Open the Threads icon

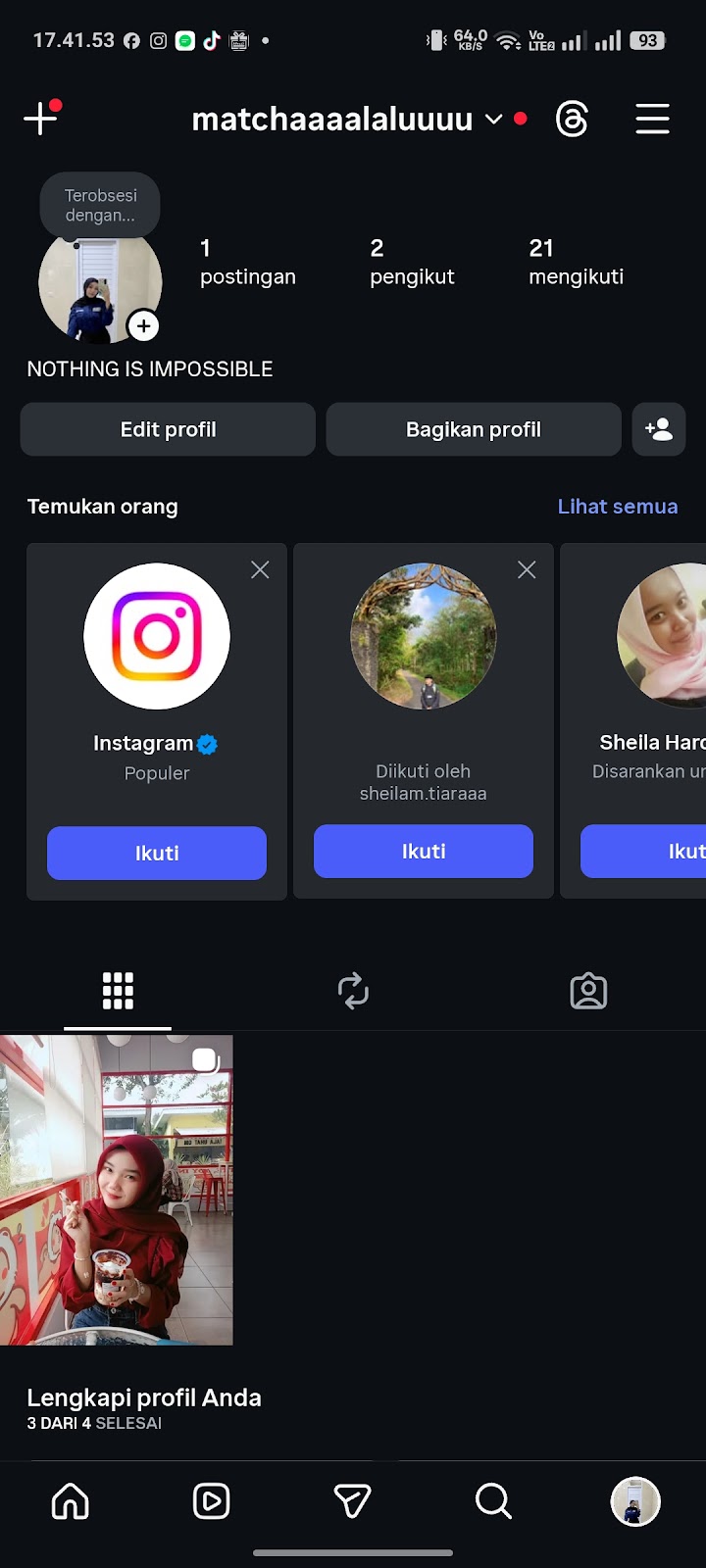[572, 120]
